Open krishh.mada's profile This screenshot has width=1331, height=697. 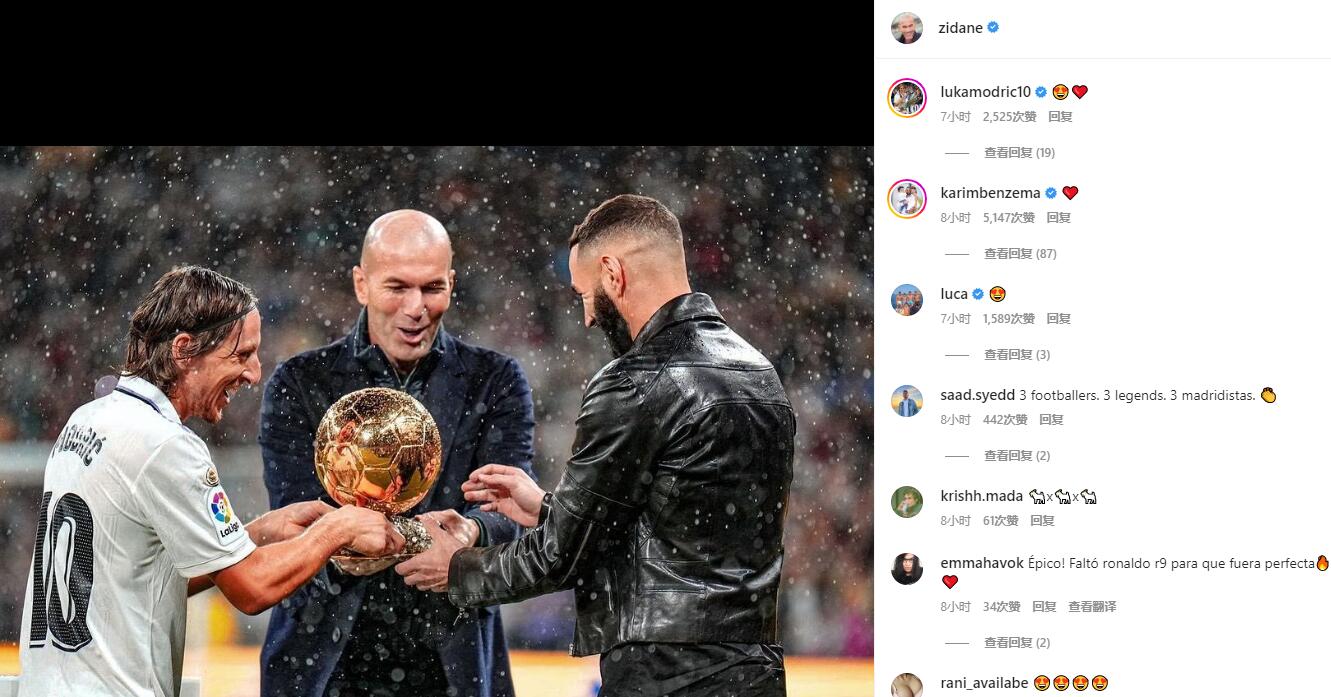(981, 496)
